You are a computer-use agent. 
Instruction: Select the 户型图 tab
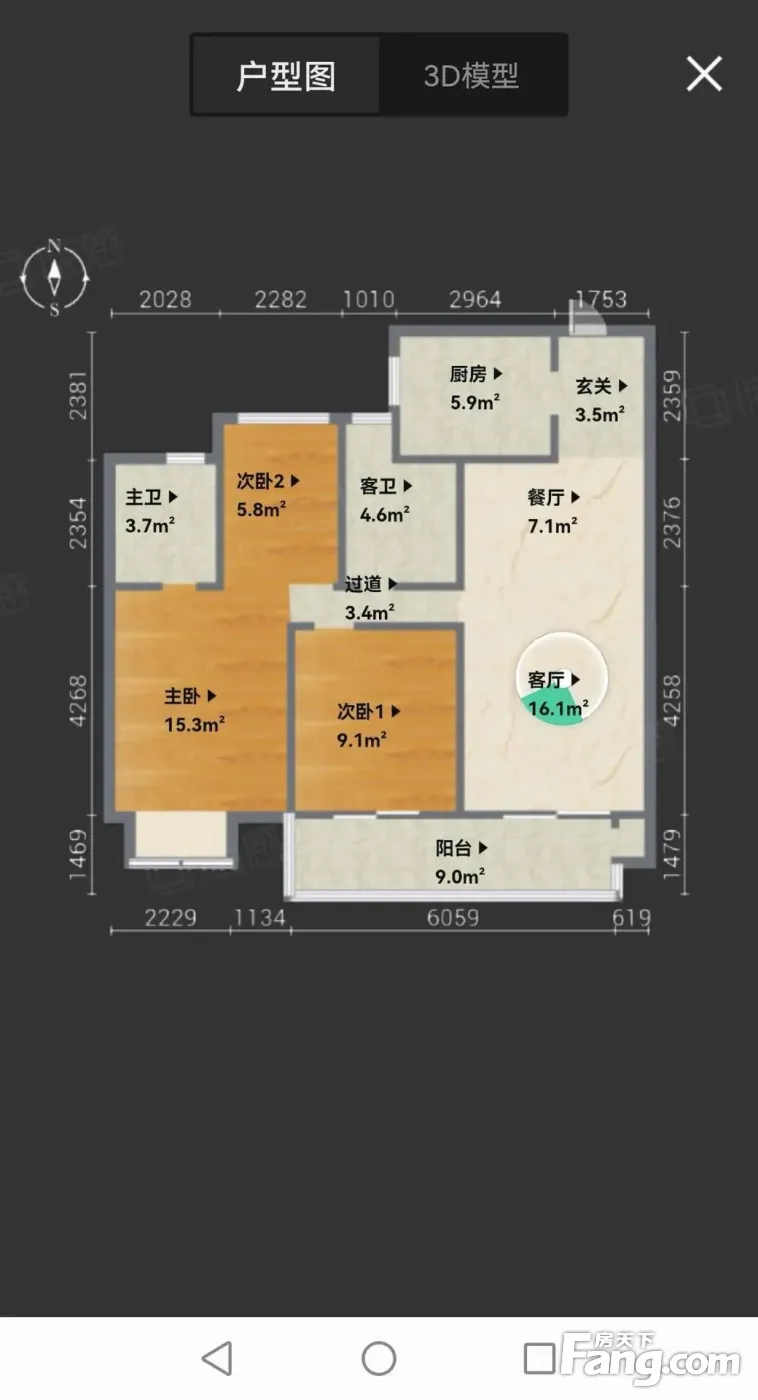[286, 75]
